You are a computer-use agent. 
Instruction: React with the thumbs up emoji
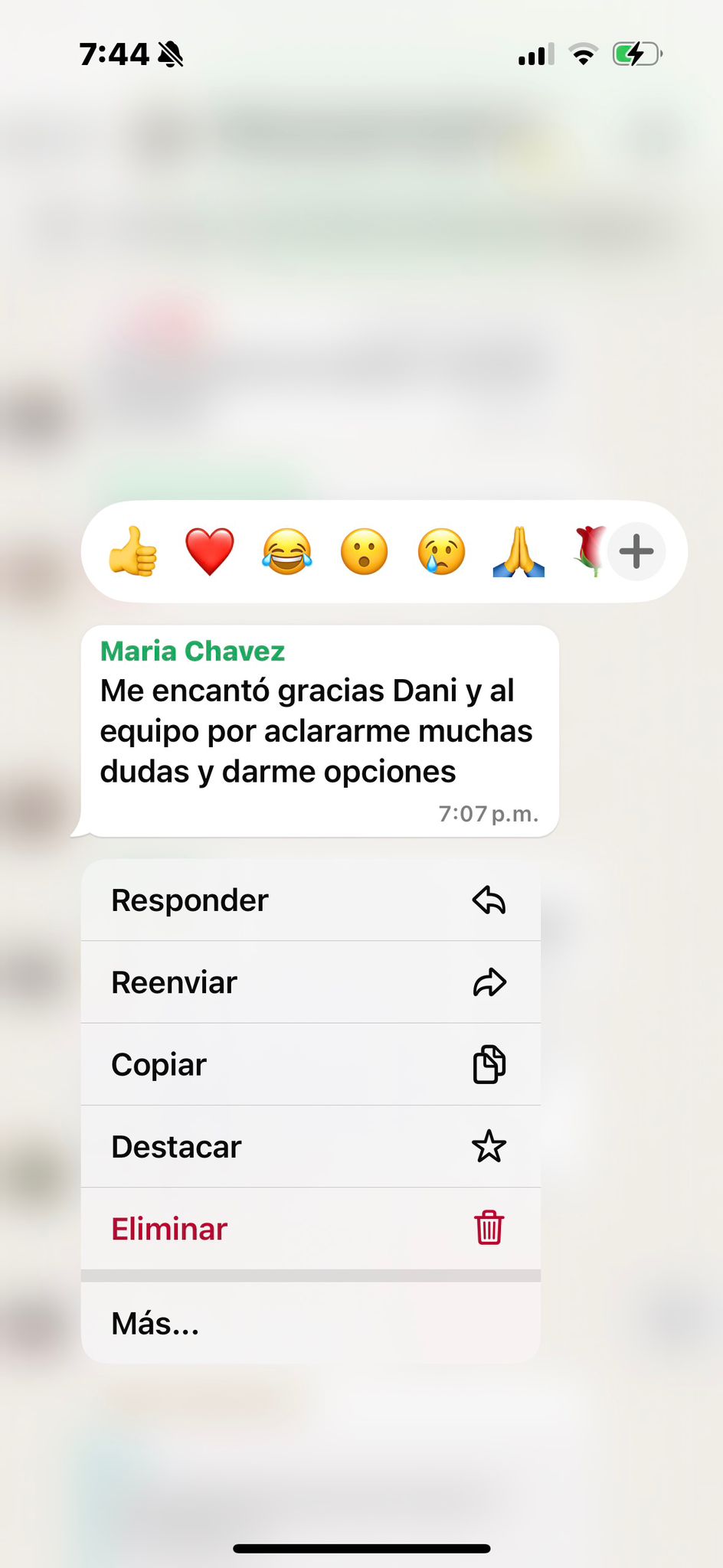133,551
